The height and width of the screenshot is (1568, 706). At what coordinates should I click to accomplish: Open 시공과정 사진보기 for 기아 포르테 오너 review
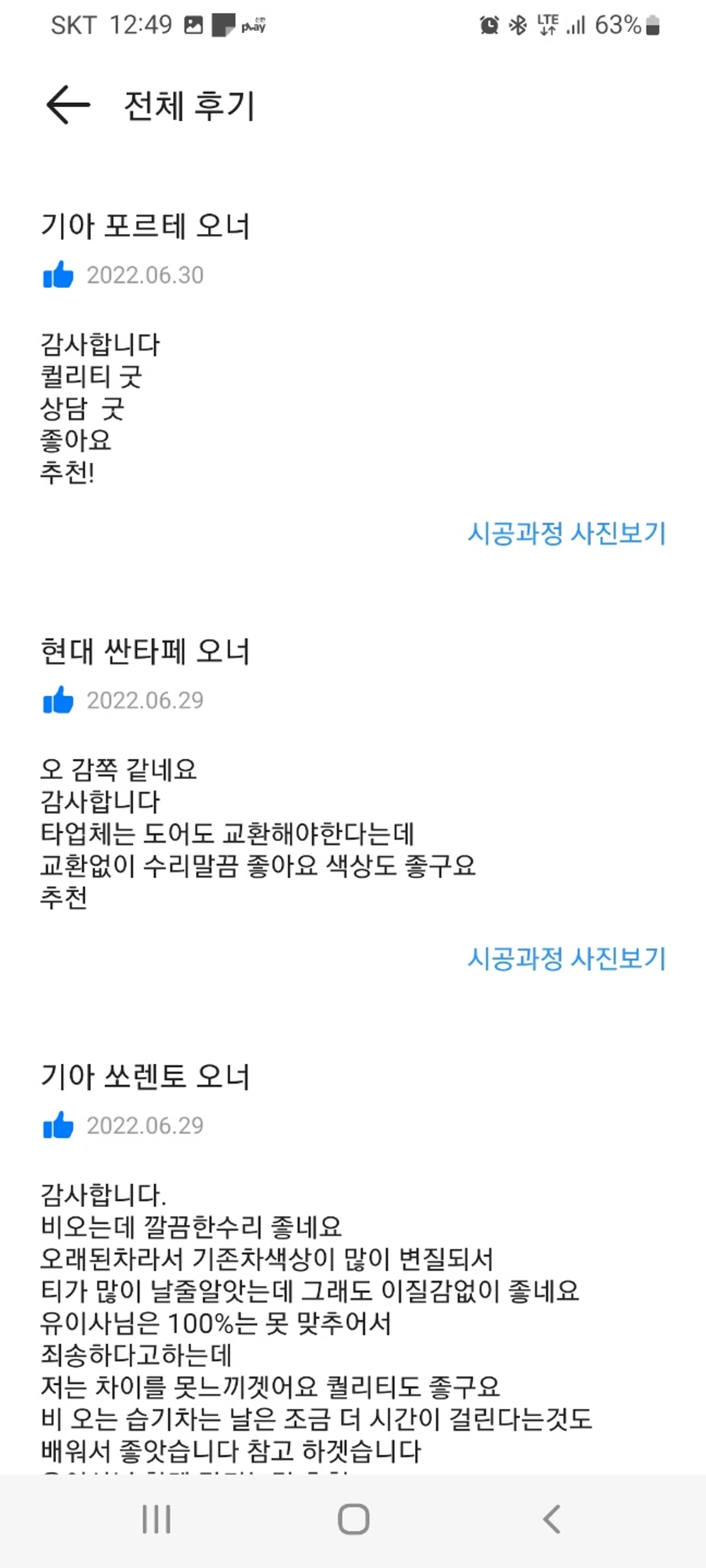pos(566,534)
